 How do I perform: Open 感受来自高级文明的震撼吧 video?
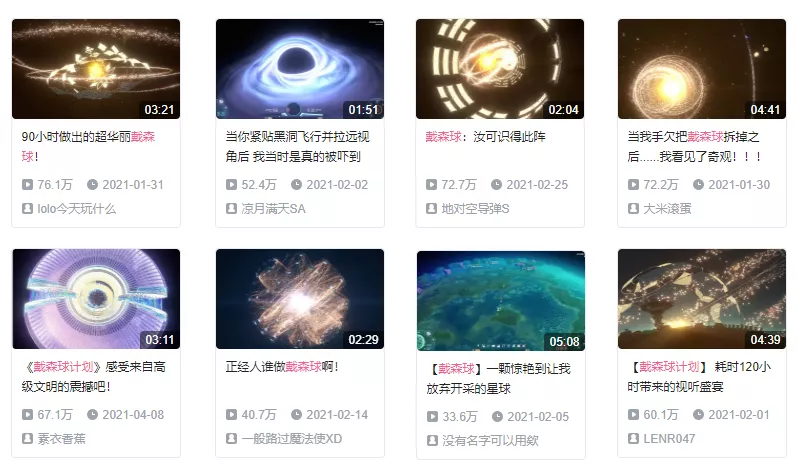96,299
